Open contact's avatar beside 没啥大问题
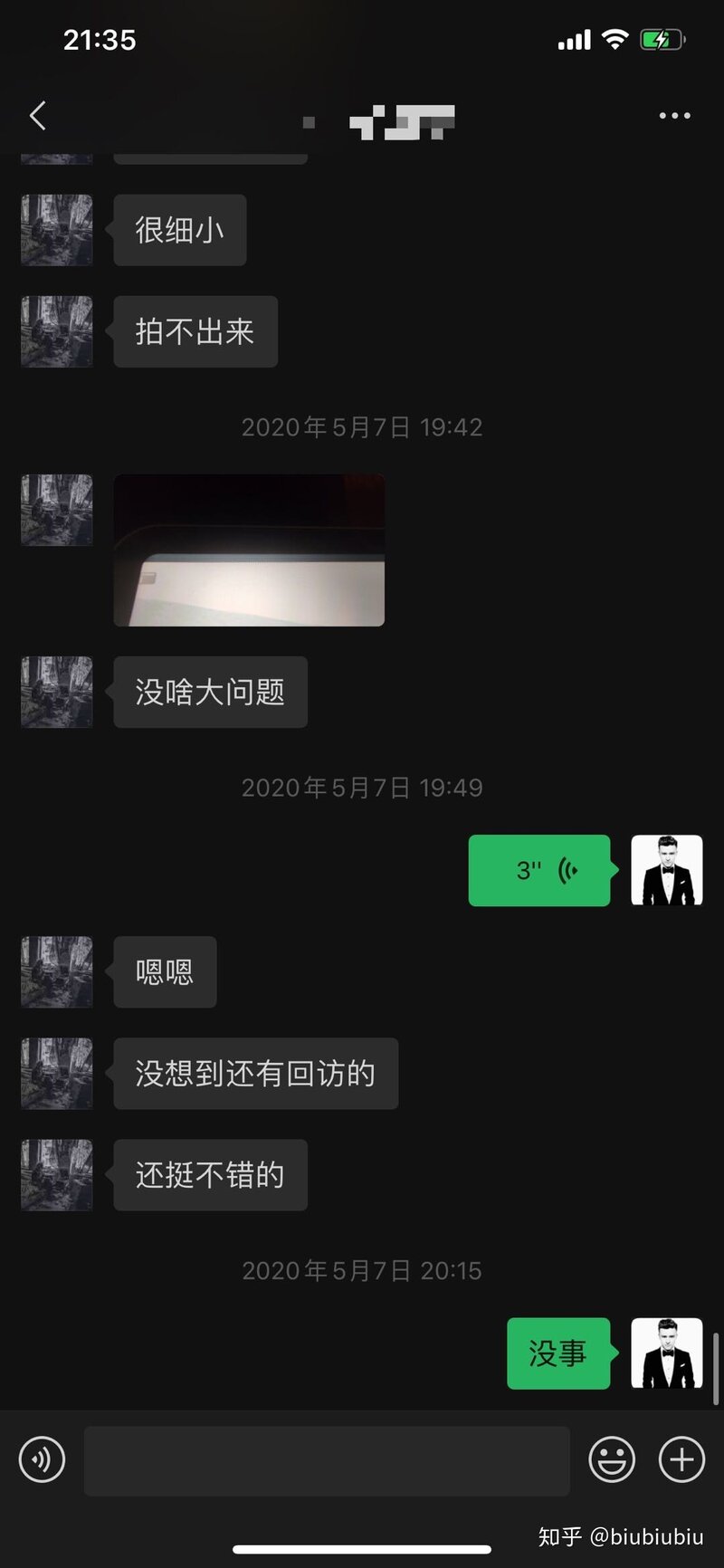The width and height of the screenshot is (724, 1568). (x=56, y=692)
